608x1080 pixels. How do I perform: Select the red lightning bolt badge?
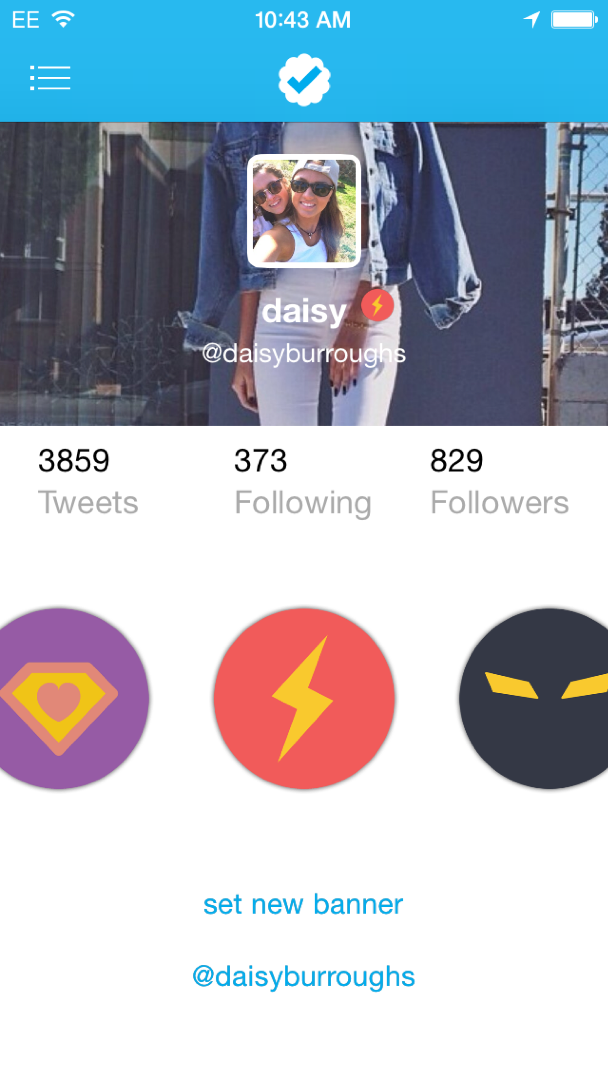click(304, 698)
